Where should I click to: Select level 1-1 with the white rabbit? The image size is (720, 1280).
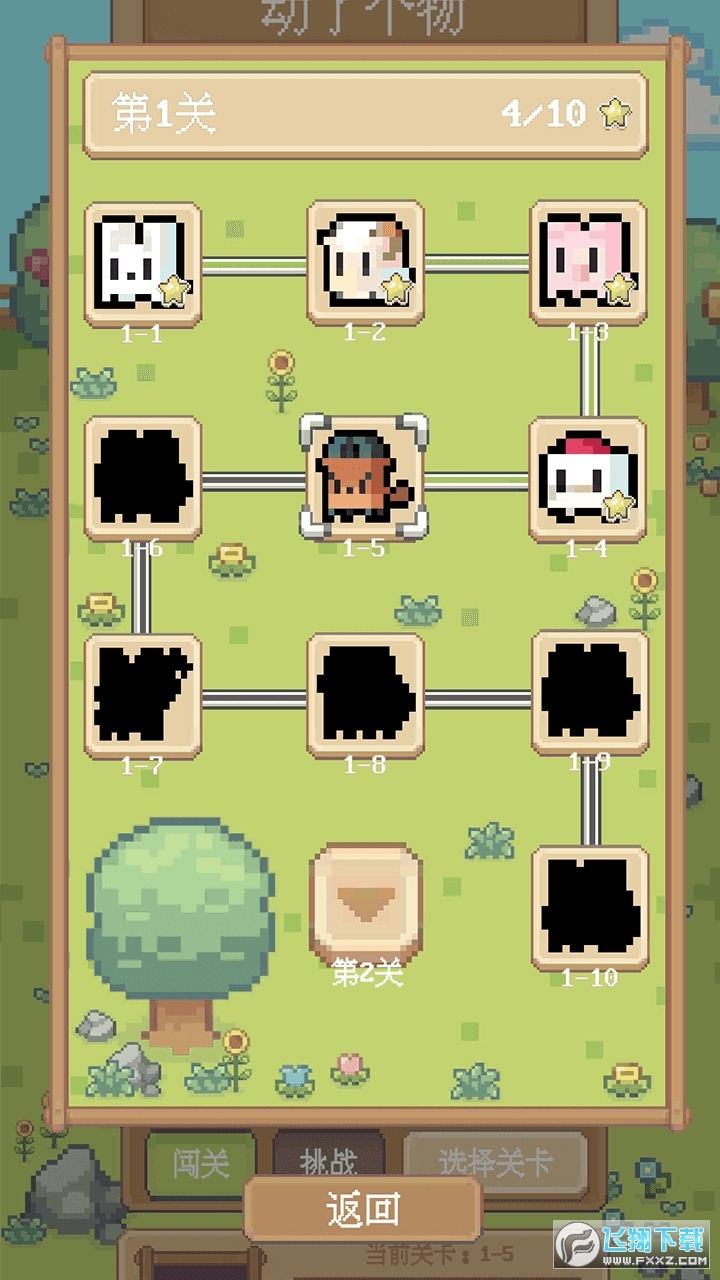[x=142, y=264]
